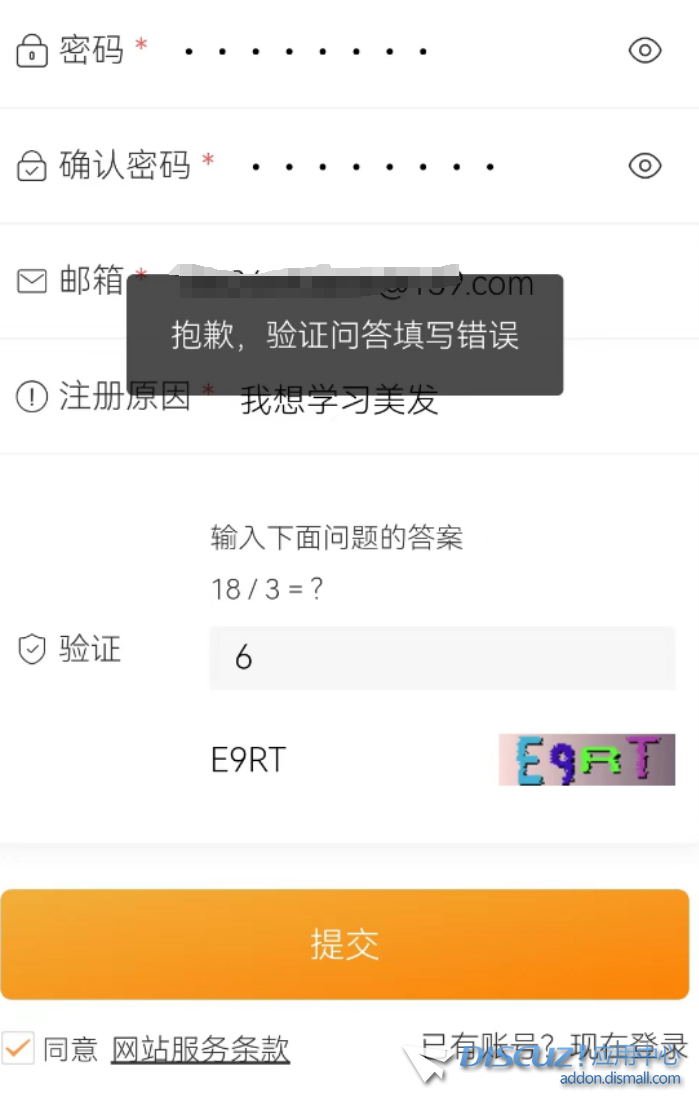Reveal the 确认密码 field's characters
Screen dimensions: 699x1104
tap(645, 166)
